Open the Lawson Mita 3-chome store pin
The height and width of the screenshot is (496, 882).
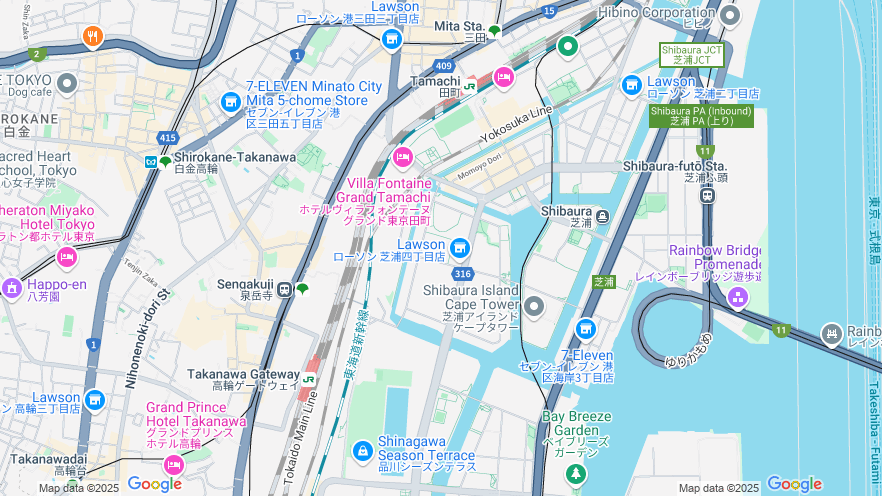click(x=392, y=39)
